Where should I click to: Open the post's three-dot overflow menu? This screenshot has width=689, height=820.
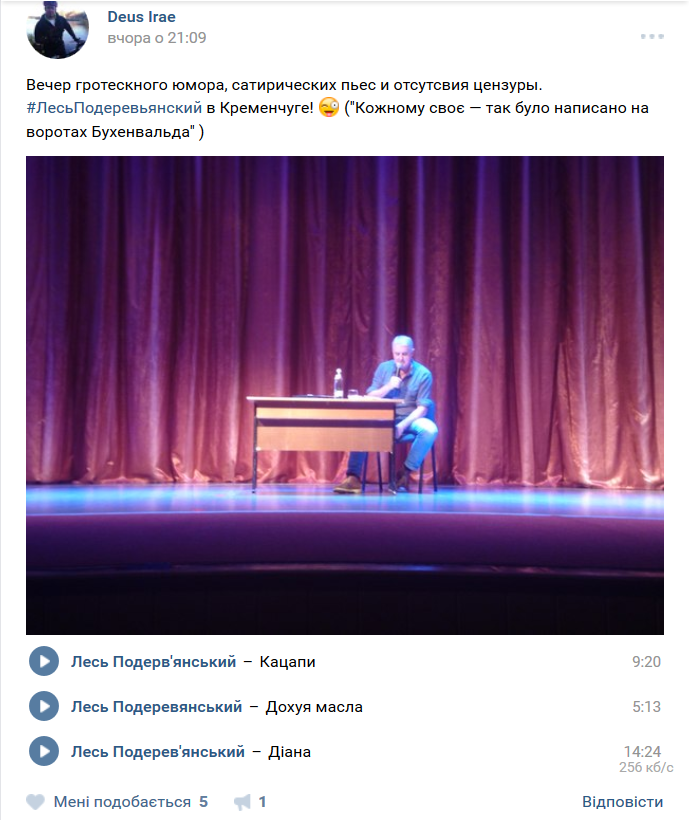(652, 37)
